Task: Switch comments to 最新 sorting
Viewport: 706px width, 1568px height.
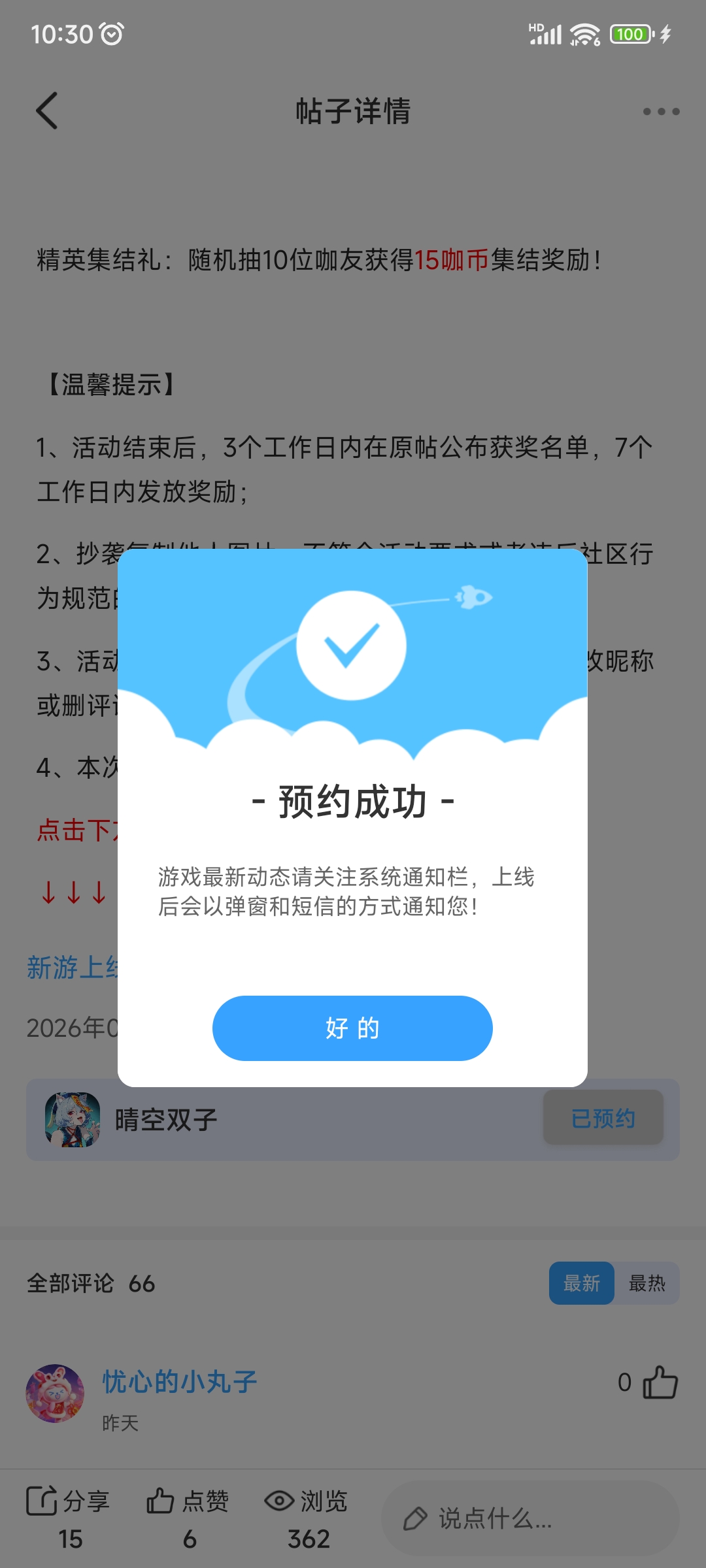Action: pos(581,1283)
